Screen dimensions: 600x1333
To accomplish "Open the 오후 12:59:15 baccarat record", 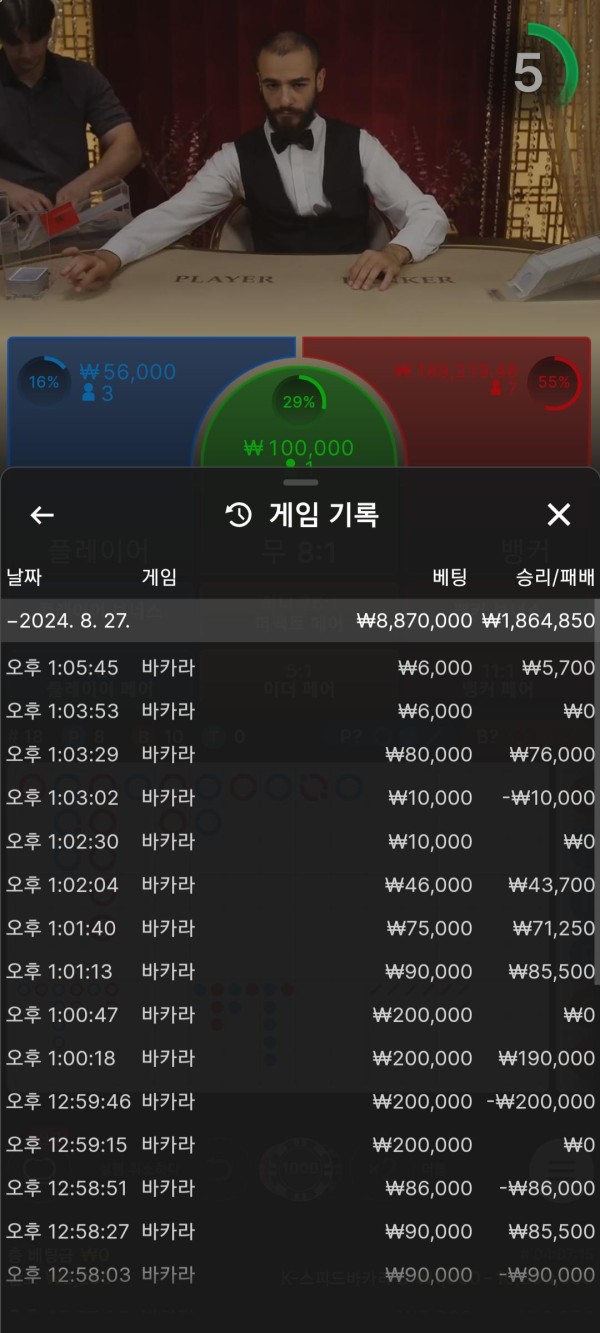I will (300, 1144).
